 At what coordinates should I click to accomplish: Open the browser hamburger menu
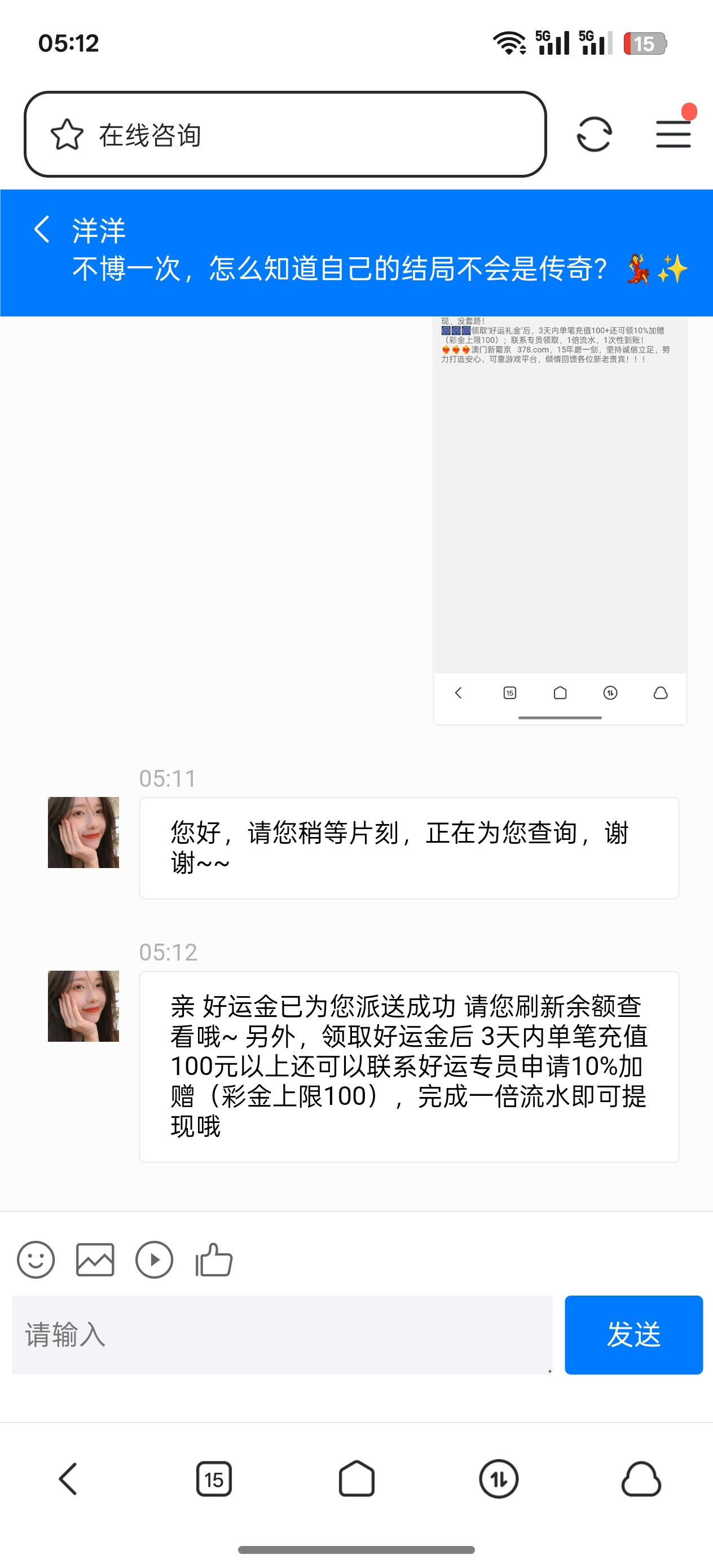pos(673,135)
